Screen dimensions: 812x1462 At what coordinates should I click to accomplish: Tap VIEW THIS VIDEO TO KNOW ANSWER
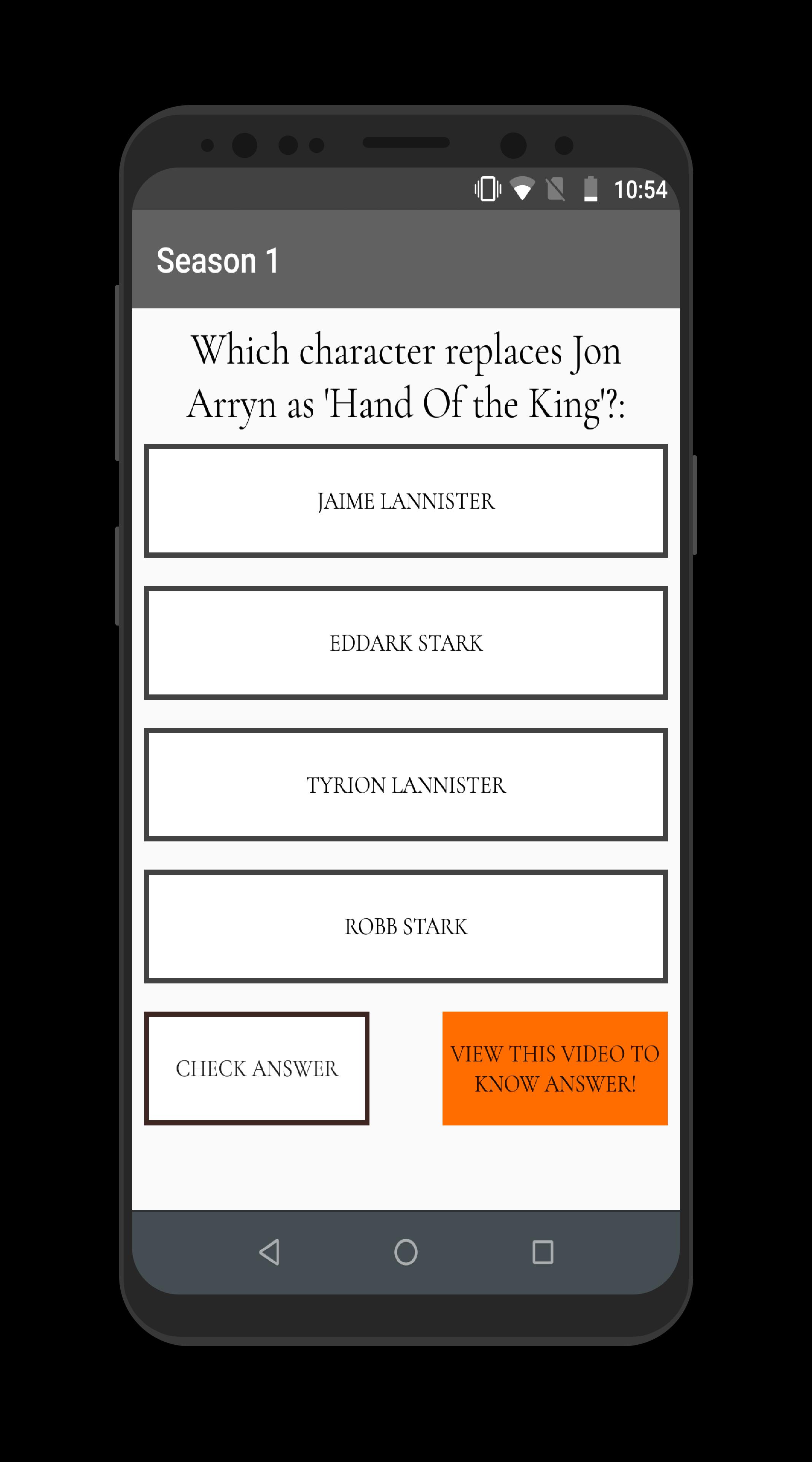554,1069
